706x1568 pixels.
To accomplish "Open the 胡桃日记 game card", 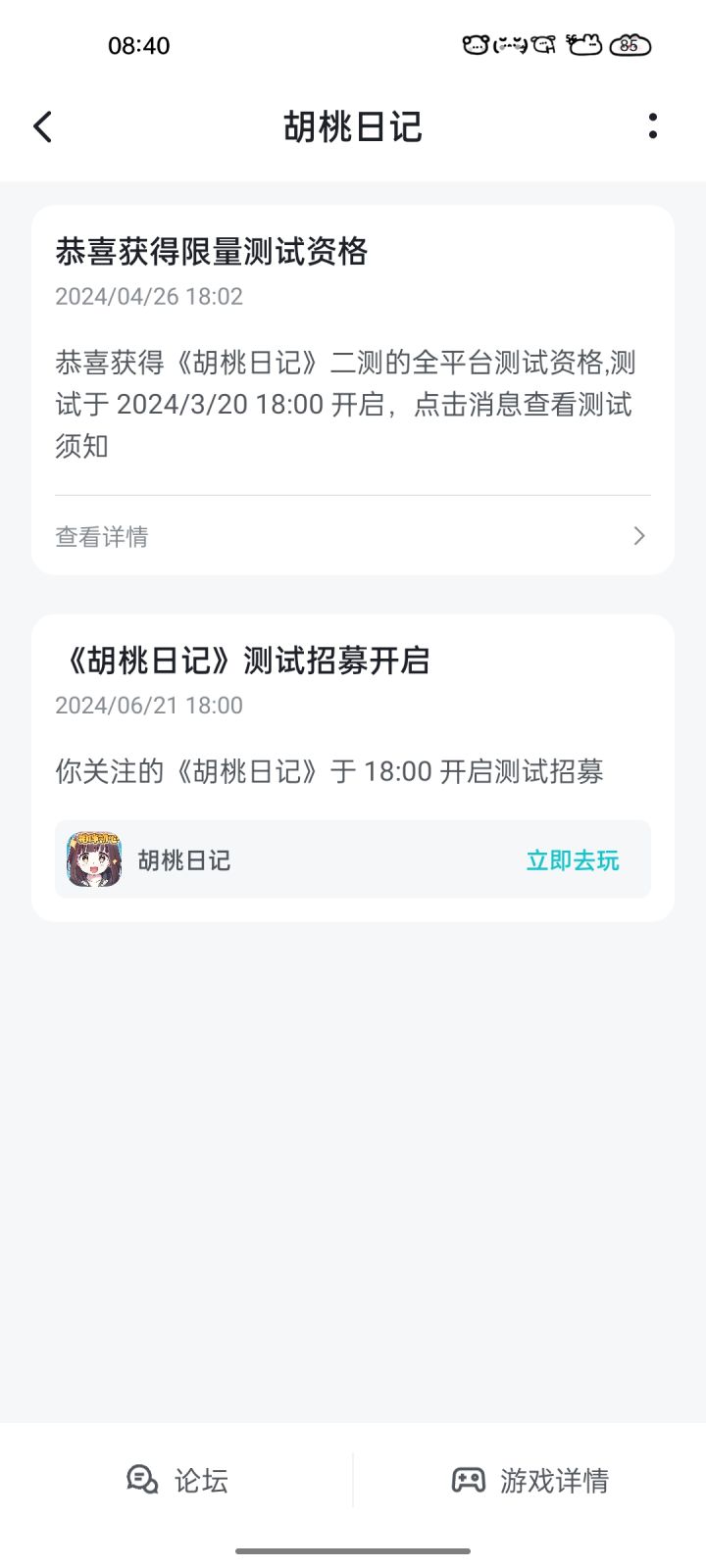I will [353, 859].
